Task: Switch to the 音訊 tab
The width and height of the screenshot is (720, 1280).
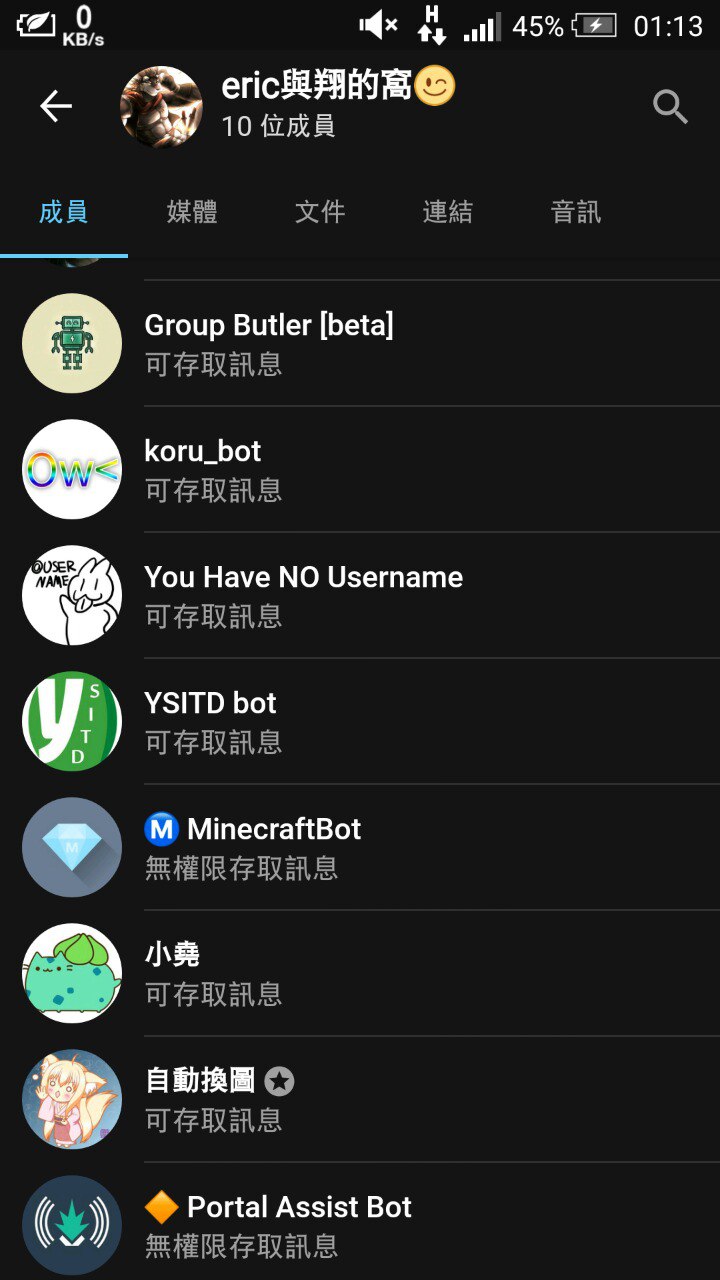Action: [576, 212]
